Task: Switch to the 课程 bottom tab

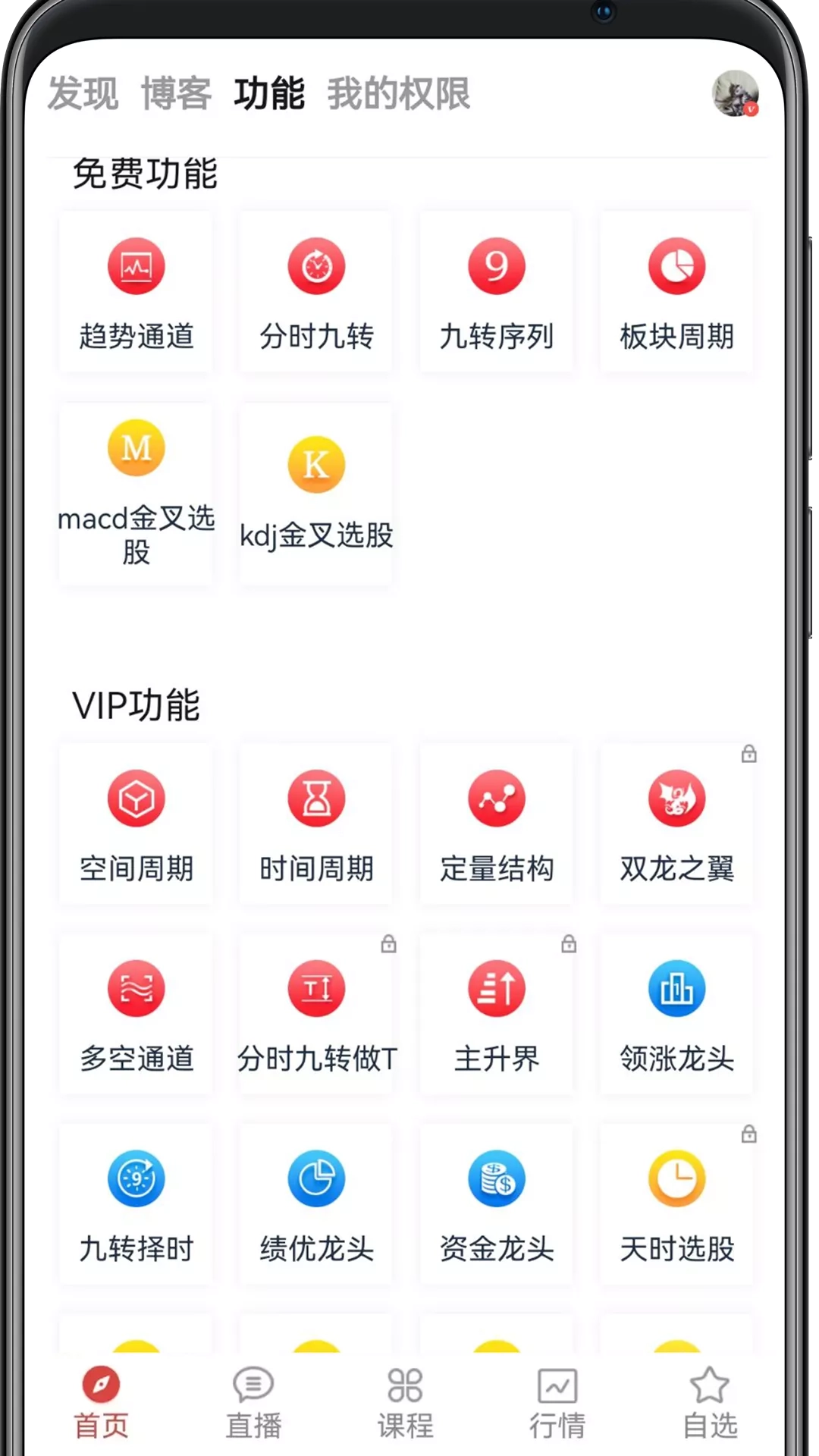Action: [406, 1403]
